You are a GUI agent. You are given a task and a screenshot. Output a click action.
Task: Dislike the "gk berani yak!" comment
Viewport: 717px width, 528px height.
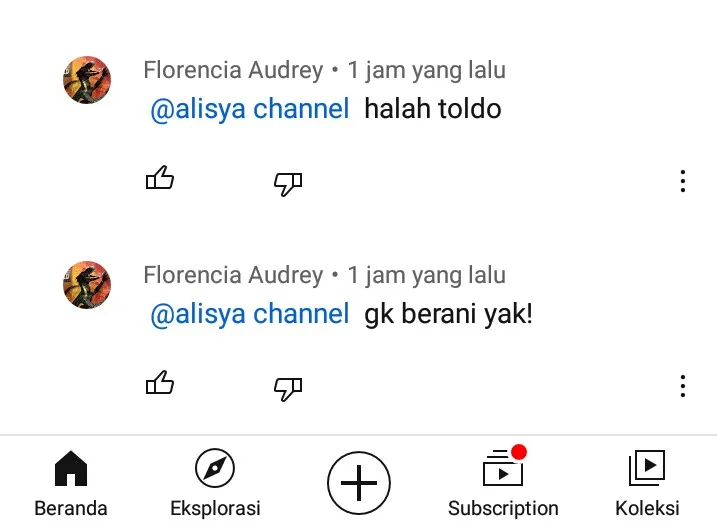[288, 387]
